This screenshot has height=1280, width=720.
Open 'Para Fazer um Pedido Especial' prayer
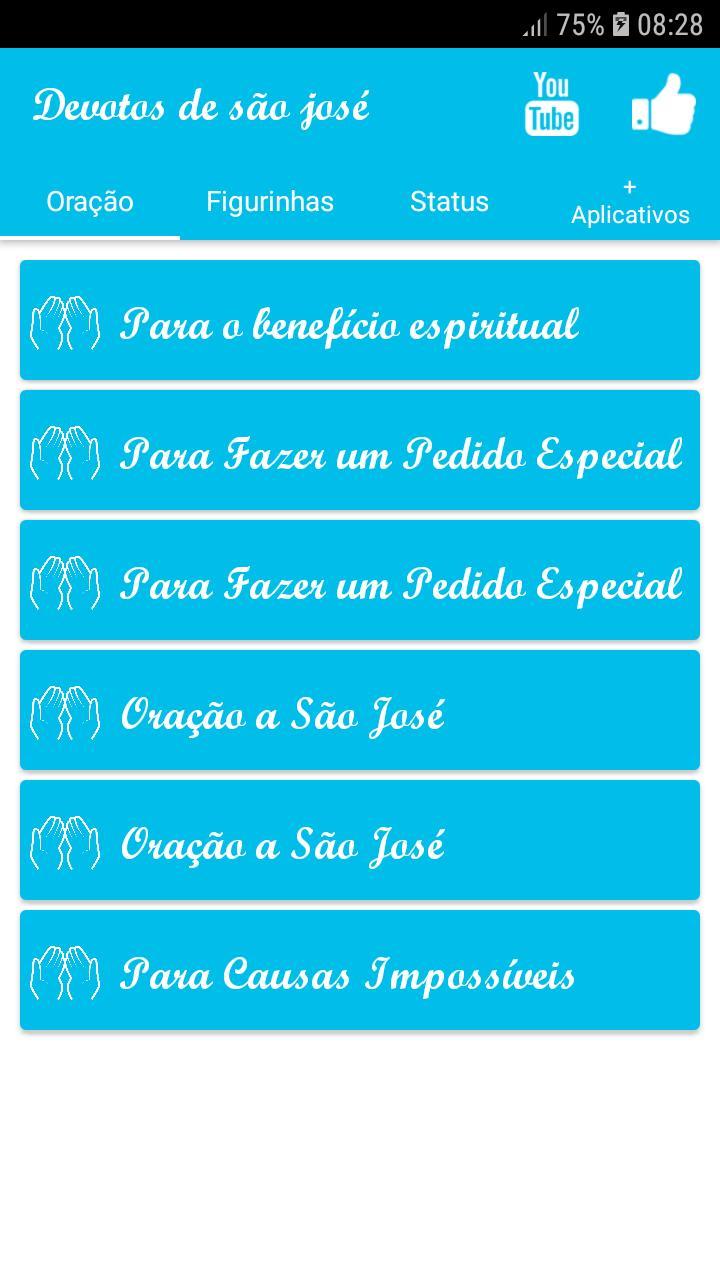pyautogui.click(x=360, y=450)
